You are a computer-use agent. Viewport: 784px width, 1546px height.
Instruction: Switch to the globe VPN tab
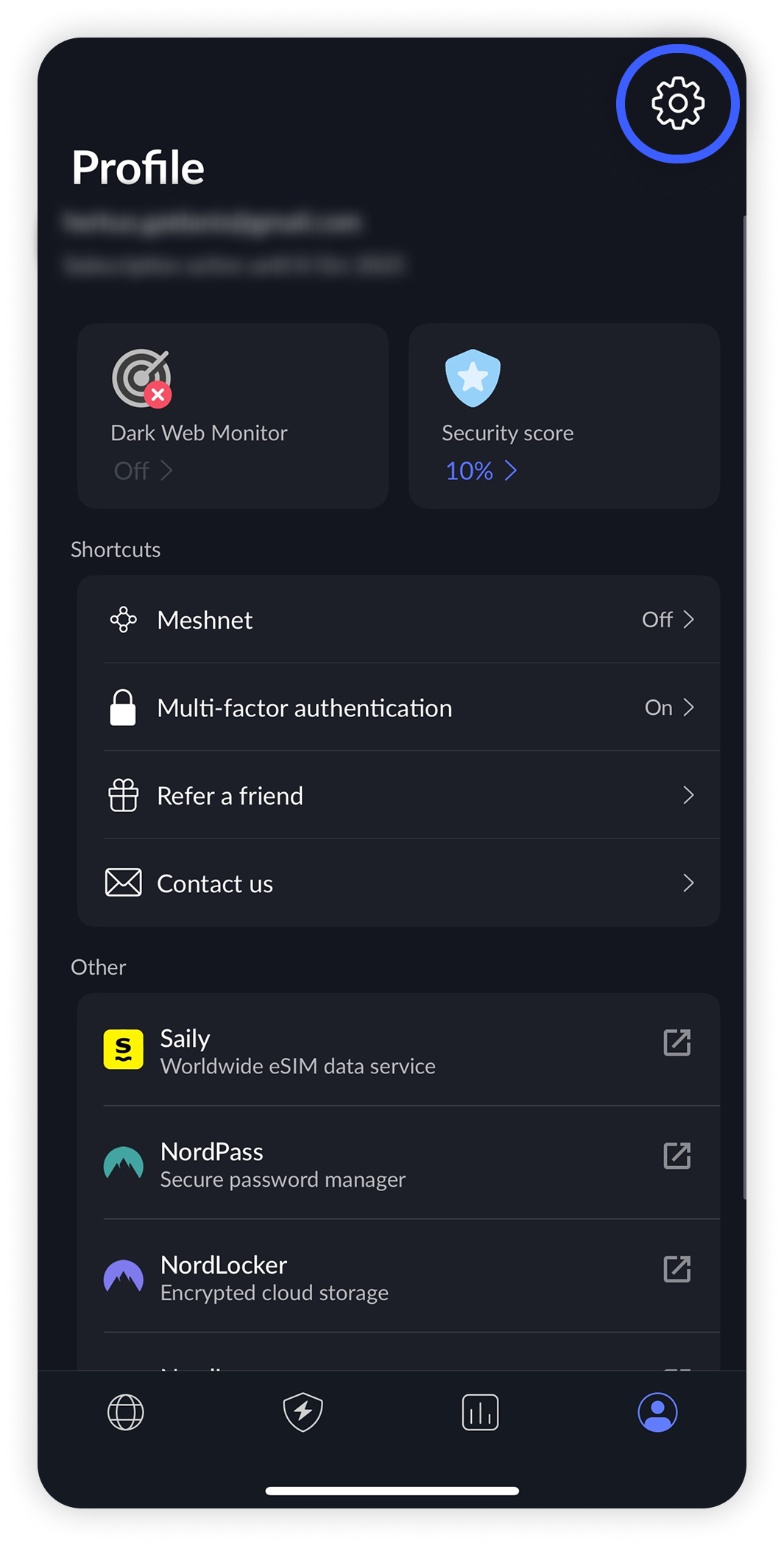[126, 1412]
